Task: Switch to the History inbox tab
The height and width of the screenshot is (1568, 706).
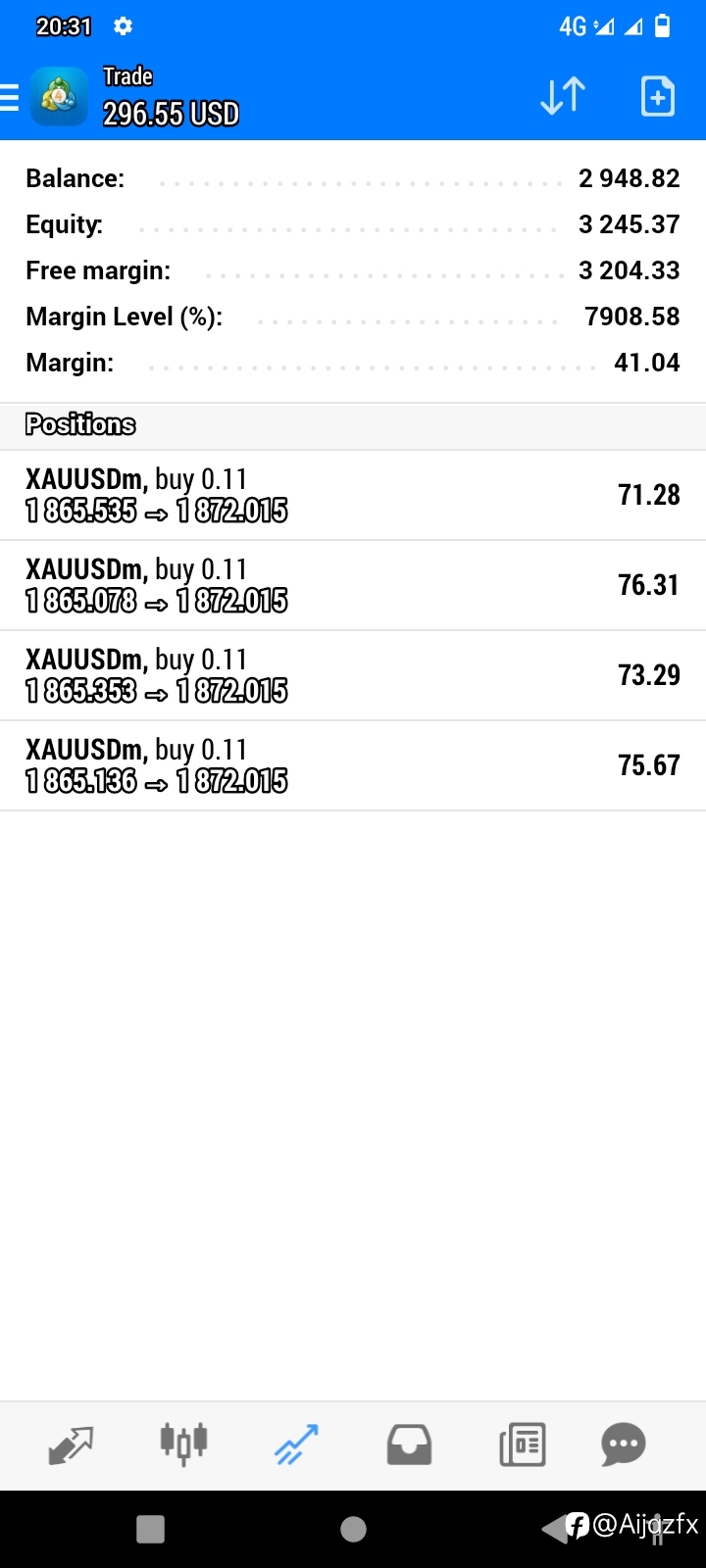Action: pos(409,1445)
